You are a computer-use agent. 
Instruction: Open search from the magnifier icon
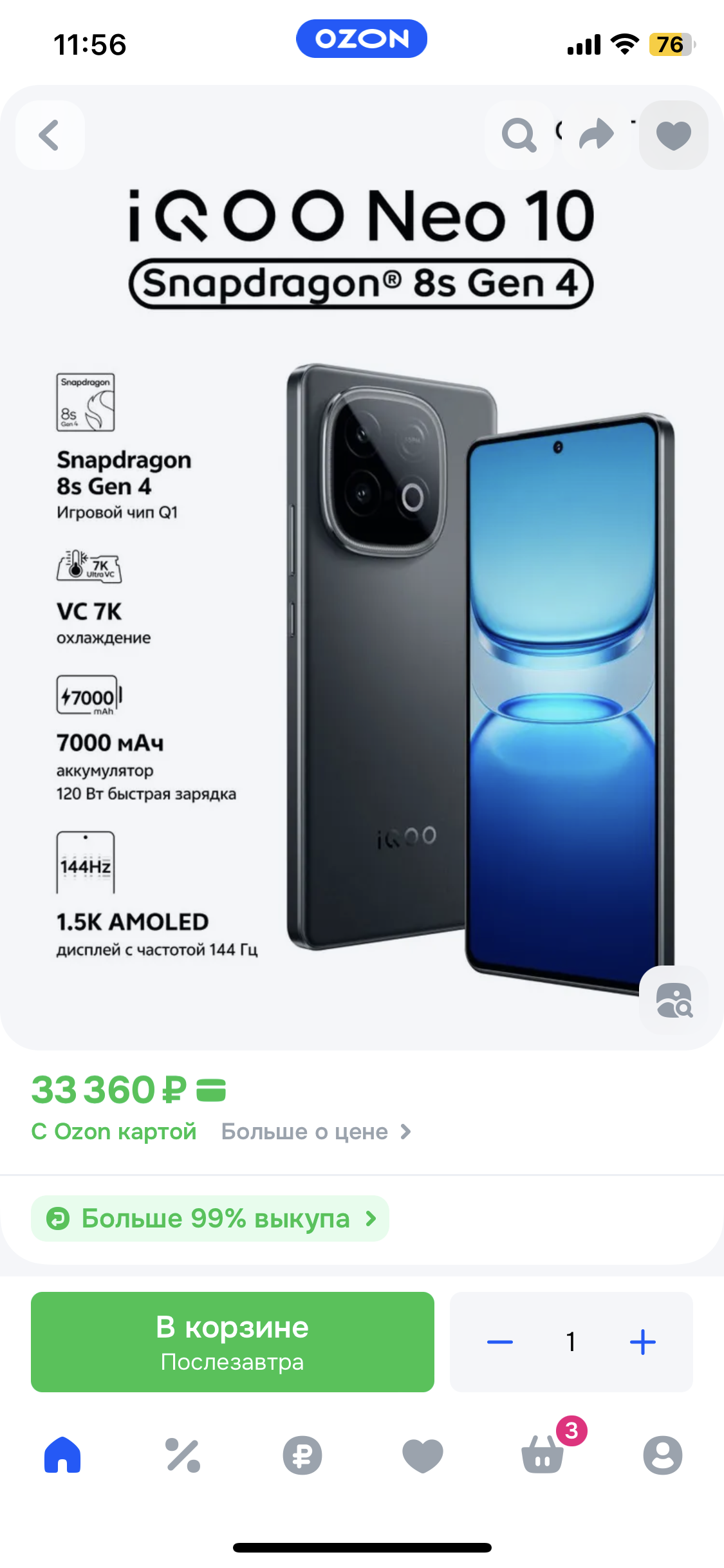tap(519, 135)
